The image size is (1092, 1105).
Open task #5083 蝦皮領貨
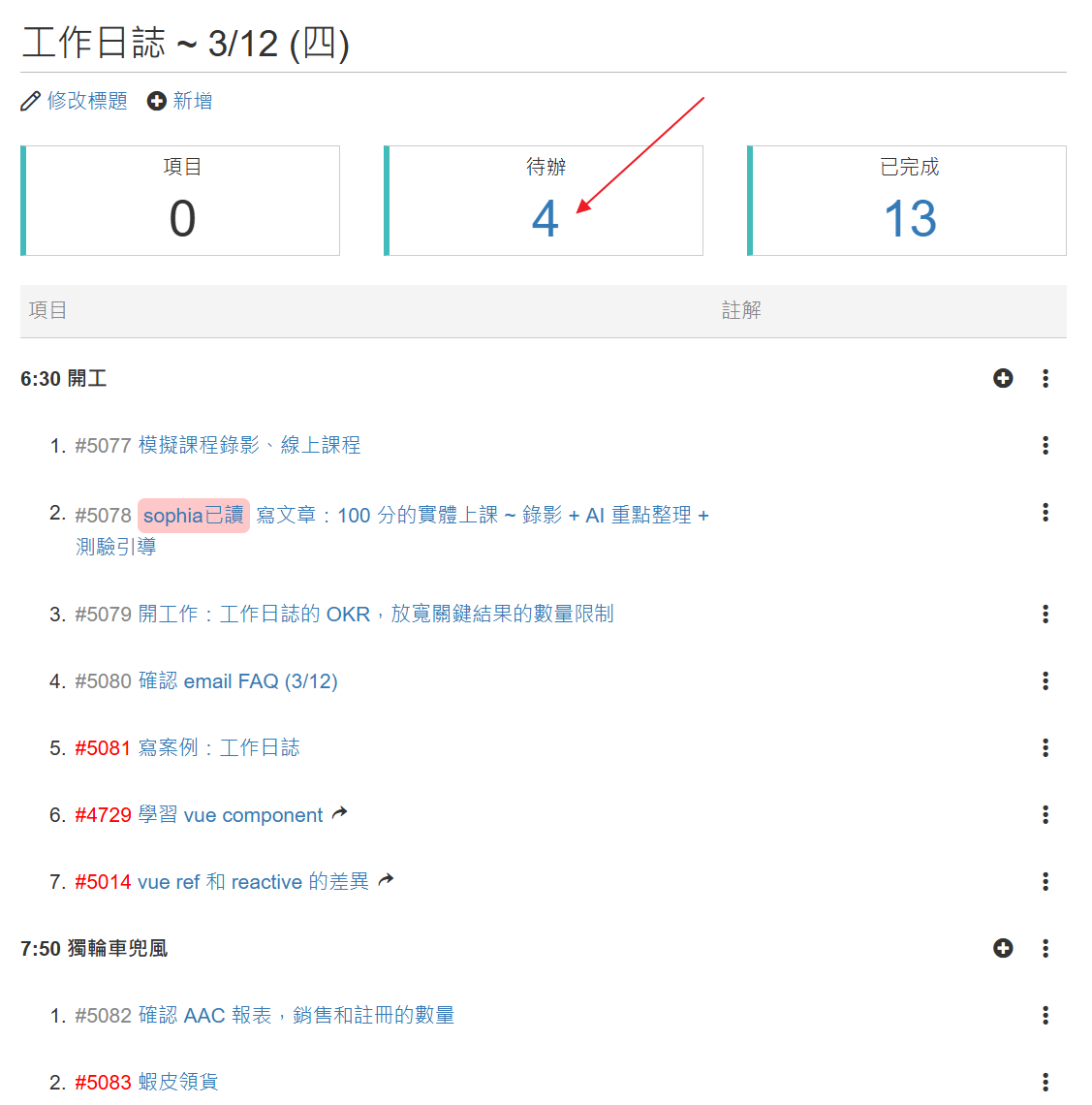pos(178,1082)
